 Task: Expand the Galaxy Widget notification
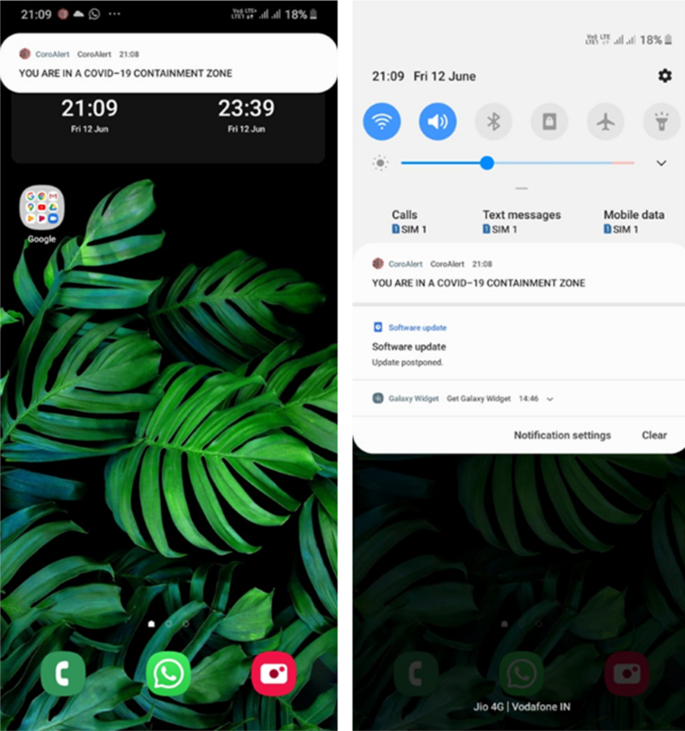[550, 399]
